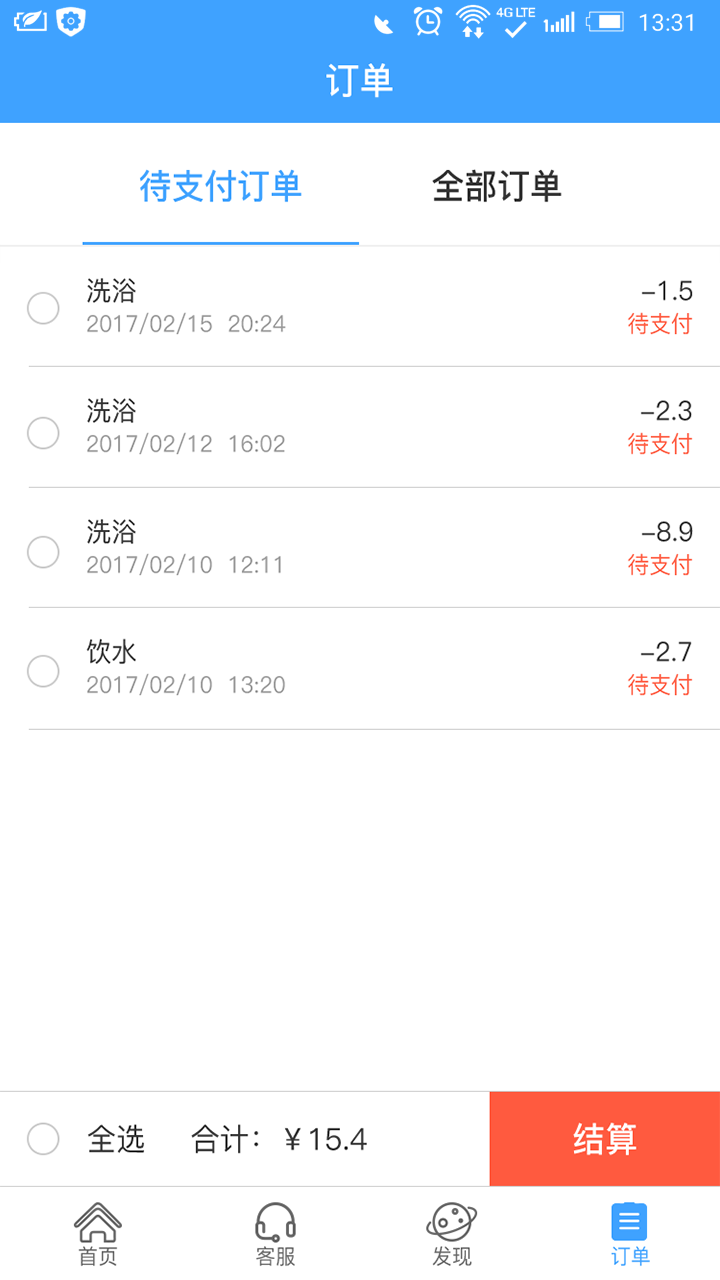This screenshot has width=720, height=1280.
Task: Switch to the 全部订单 tab
Action: click(496, 186)
